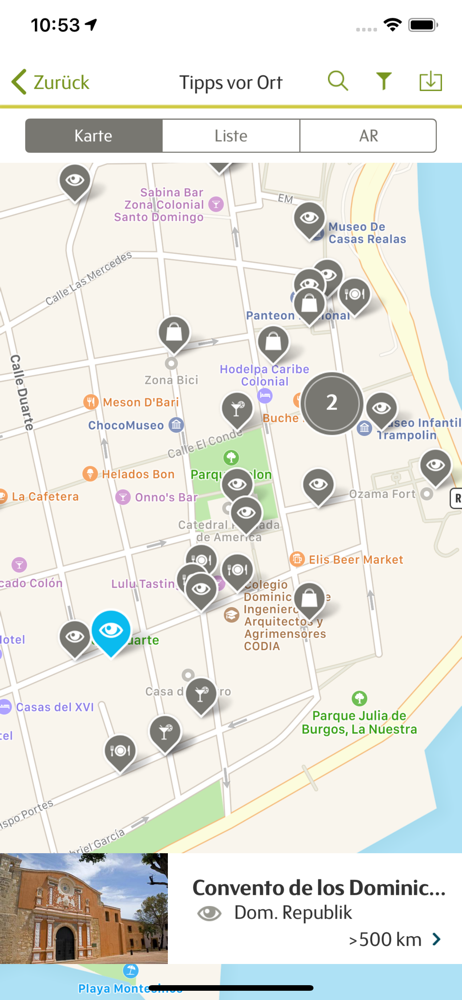Screen dimensions: 462x1000
Task: Switch to the Liste view
Action: [x=231, y=136]
